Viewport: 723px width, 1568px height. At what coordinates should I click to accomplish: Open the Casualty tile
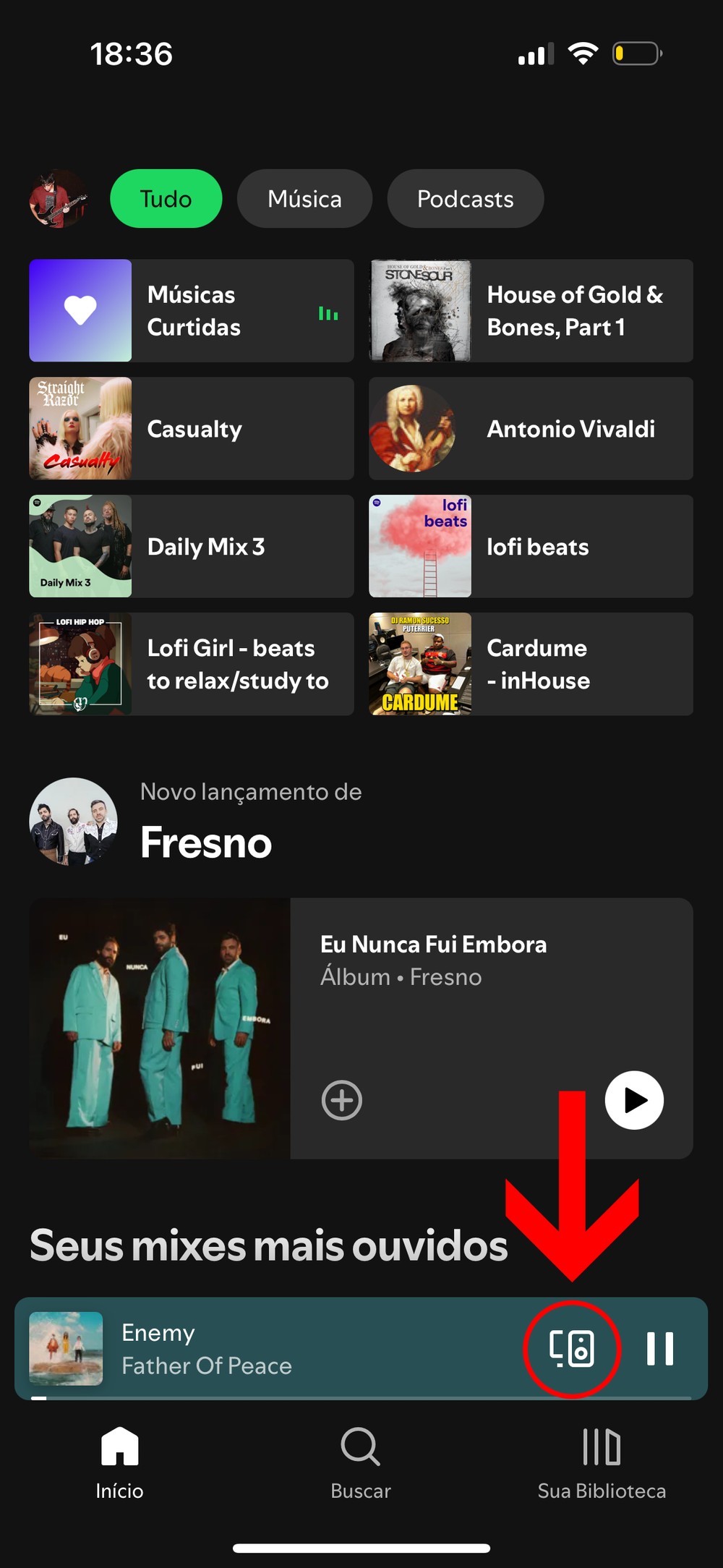pos(192,429)
